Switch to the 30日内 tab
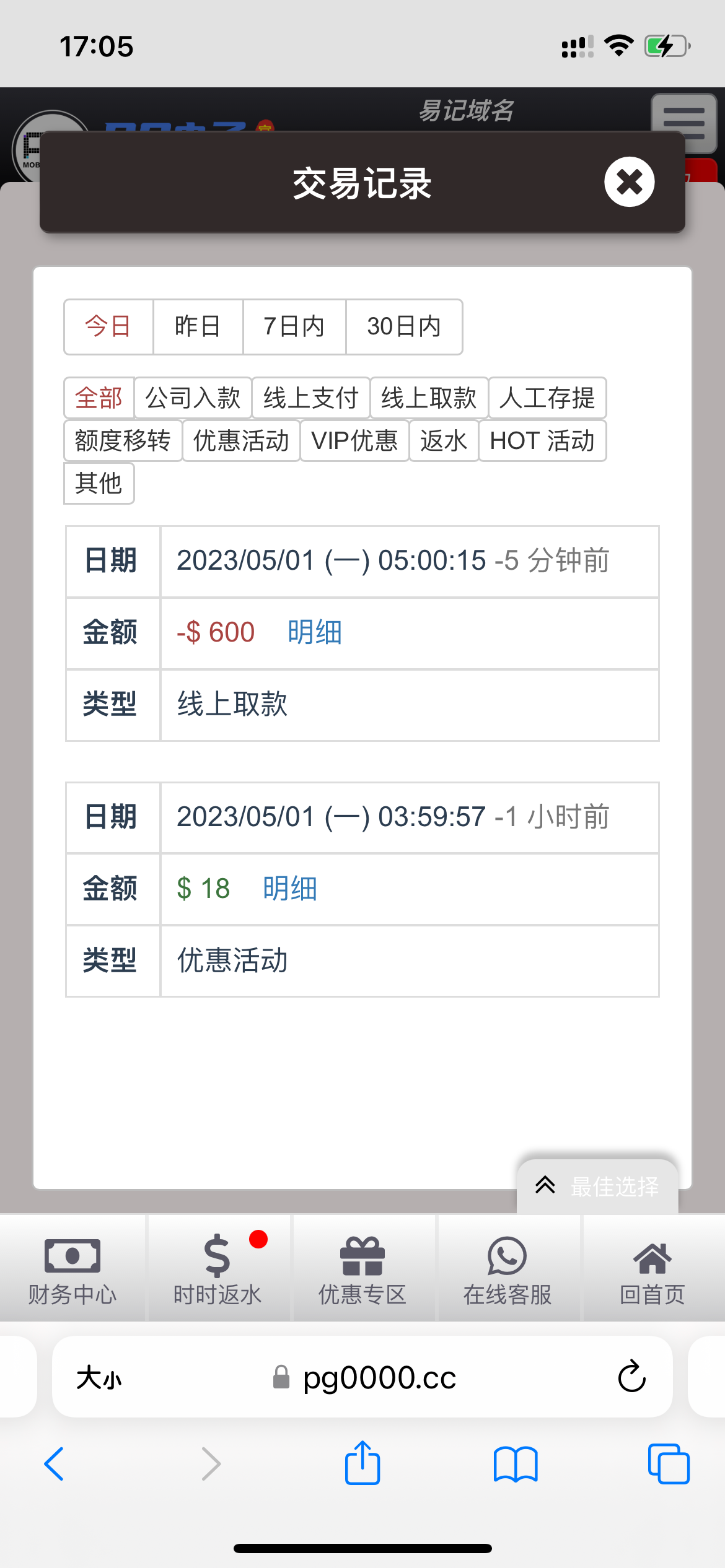Screen dimensions: 725x1568 pos(403,327)
